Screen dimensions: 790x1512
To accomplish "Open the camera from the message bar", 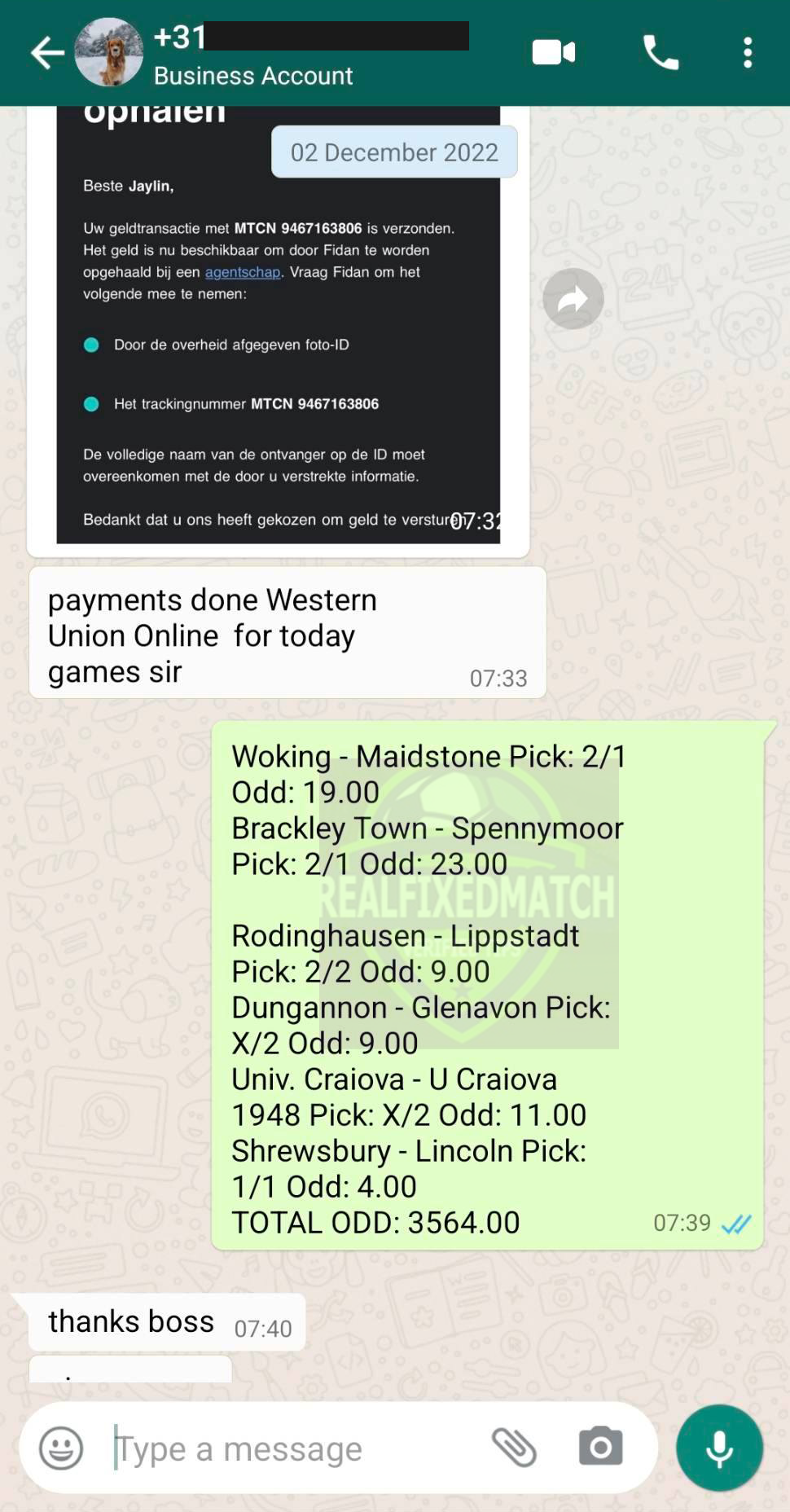I will (600, 1448).
